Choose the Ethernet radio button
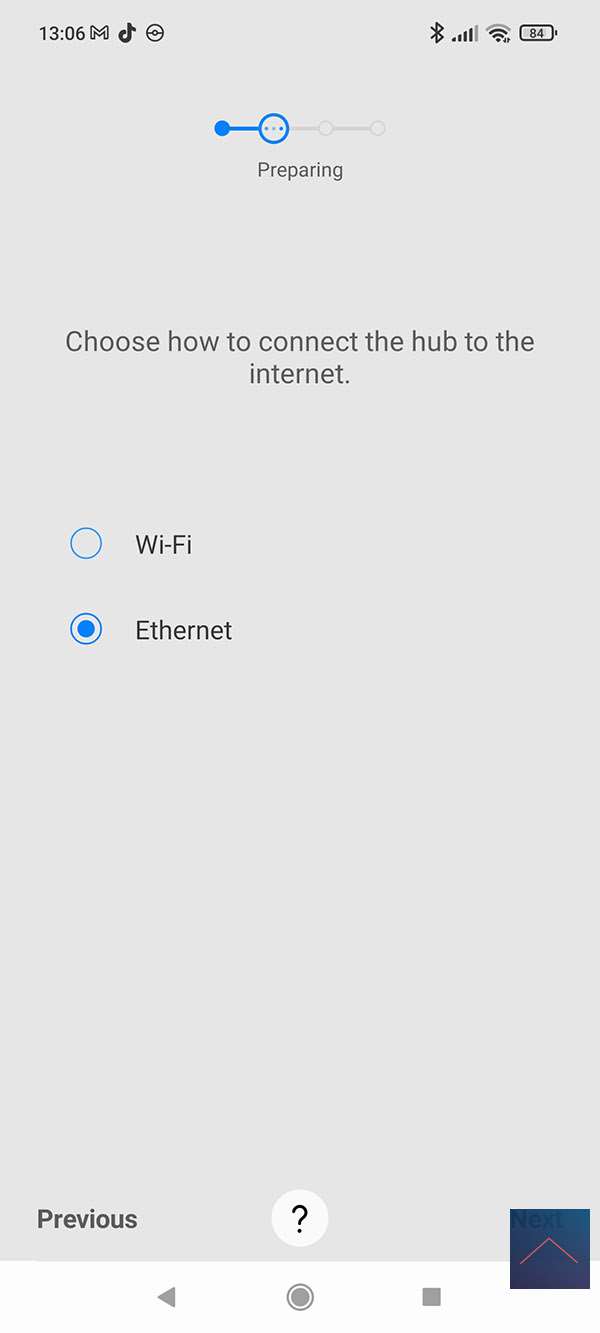The height and width of the screenshot is (1333, 600). [x=87, y=630]
